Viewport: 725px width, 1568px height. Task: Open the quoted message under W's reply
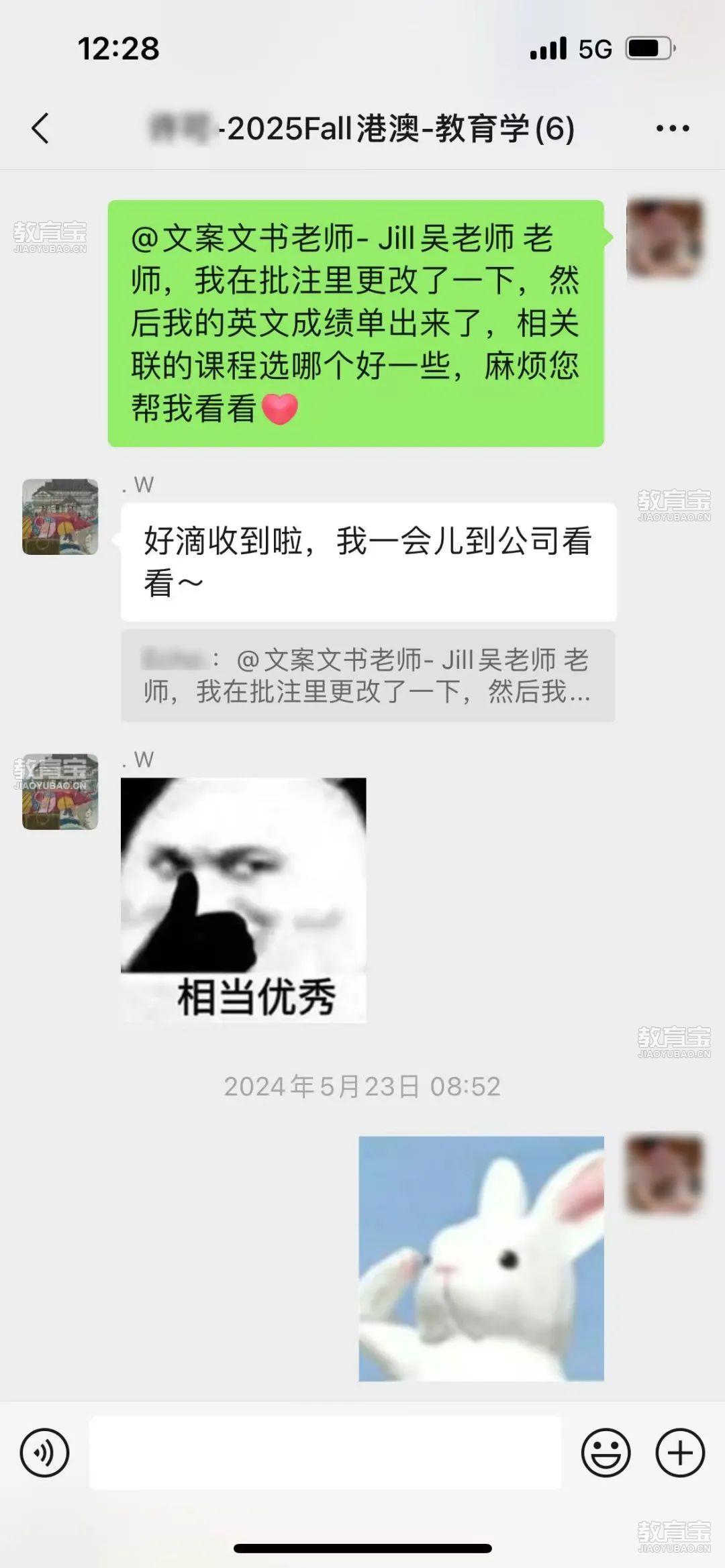pos(368,675)
